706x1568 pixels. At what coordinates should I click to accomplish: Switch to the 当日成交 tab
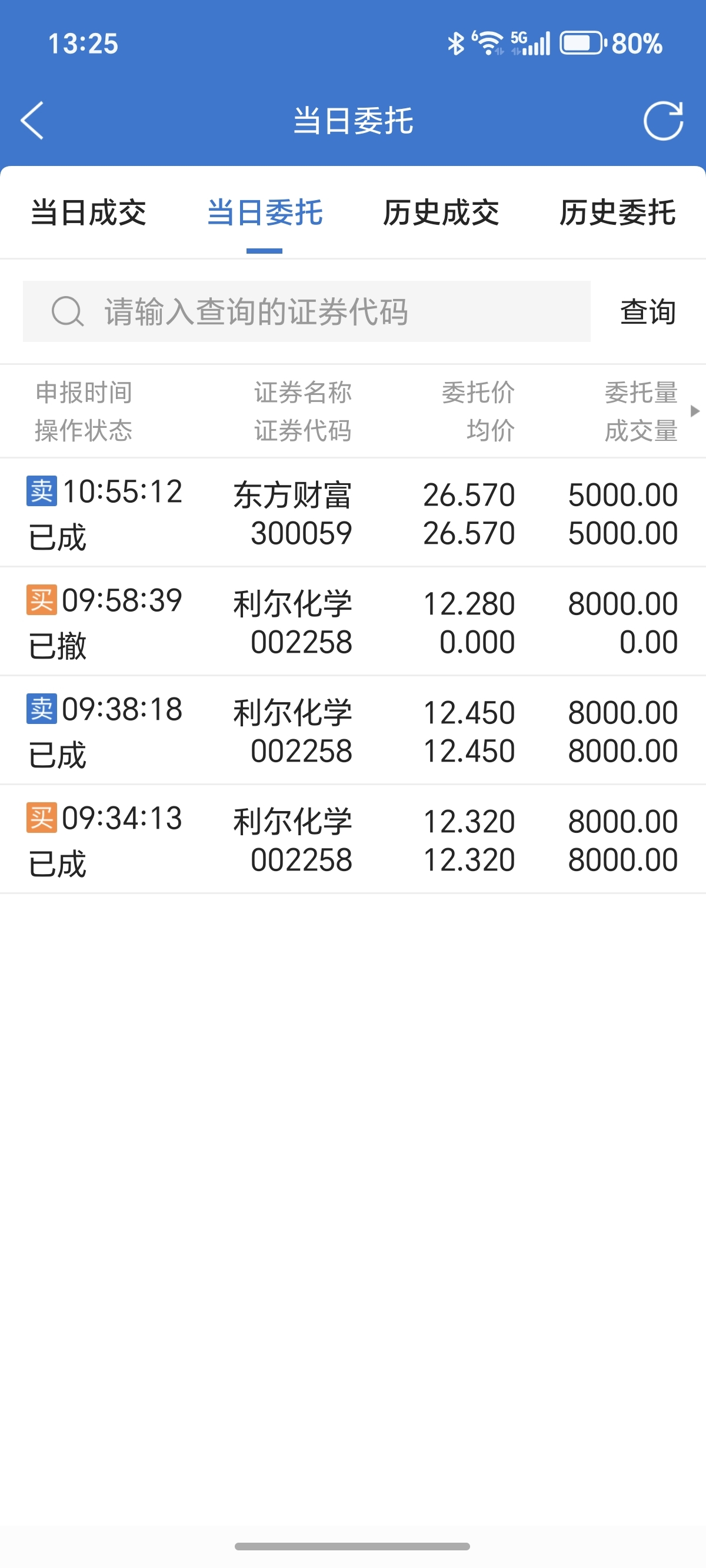(89, 213)
